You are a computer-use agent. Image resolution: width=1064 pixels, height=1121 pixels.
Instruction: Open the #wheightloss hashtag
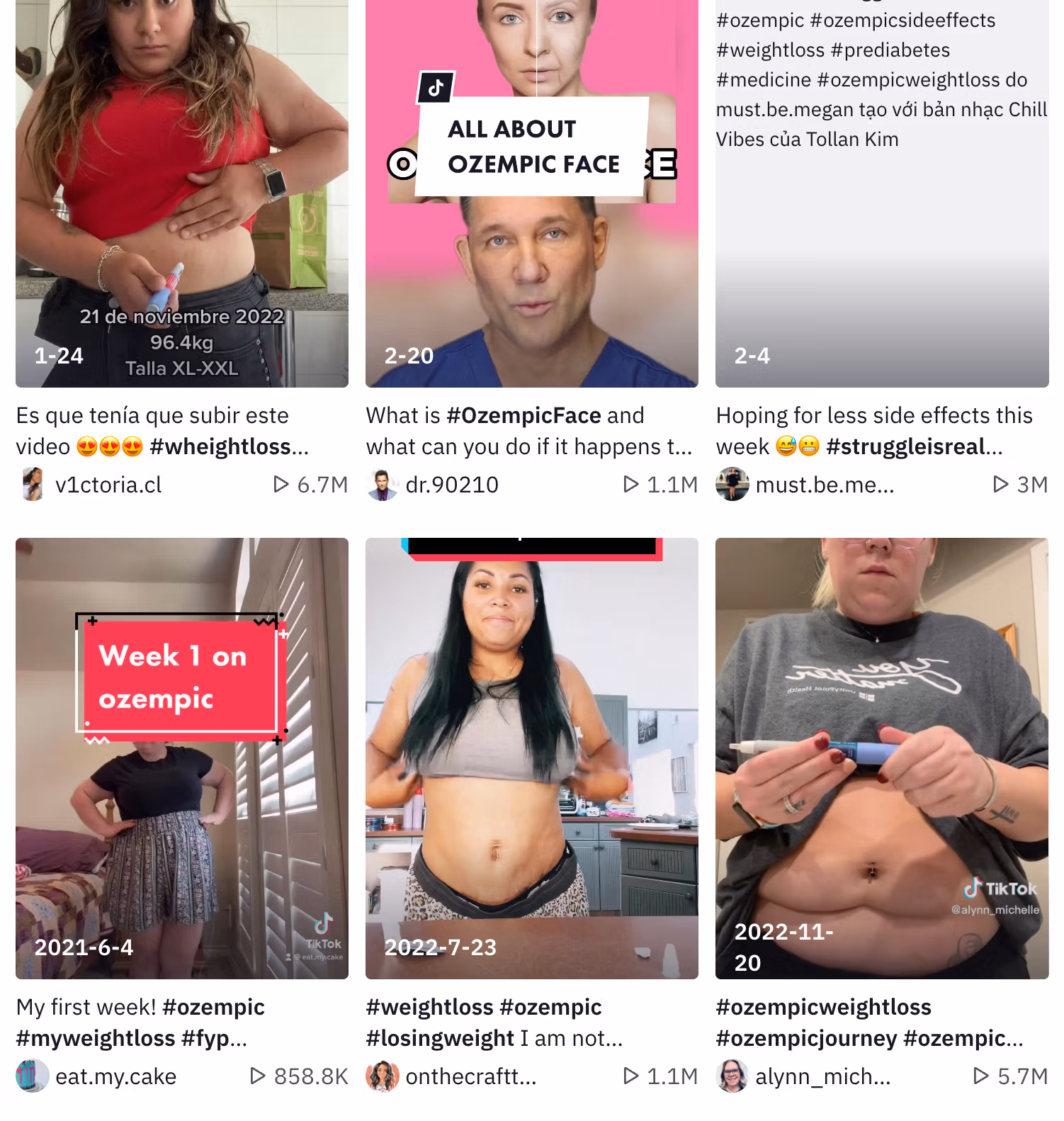point(227,446)
